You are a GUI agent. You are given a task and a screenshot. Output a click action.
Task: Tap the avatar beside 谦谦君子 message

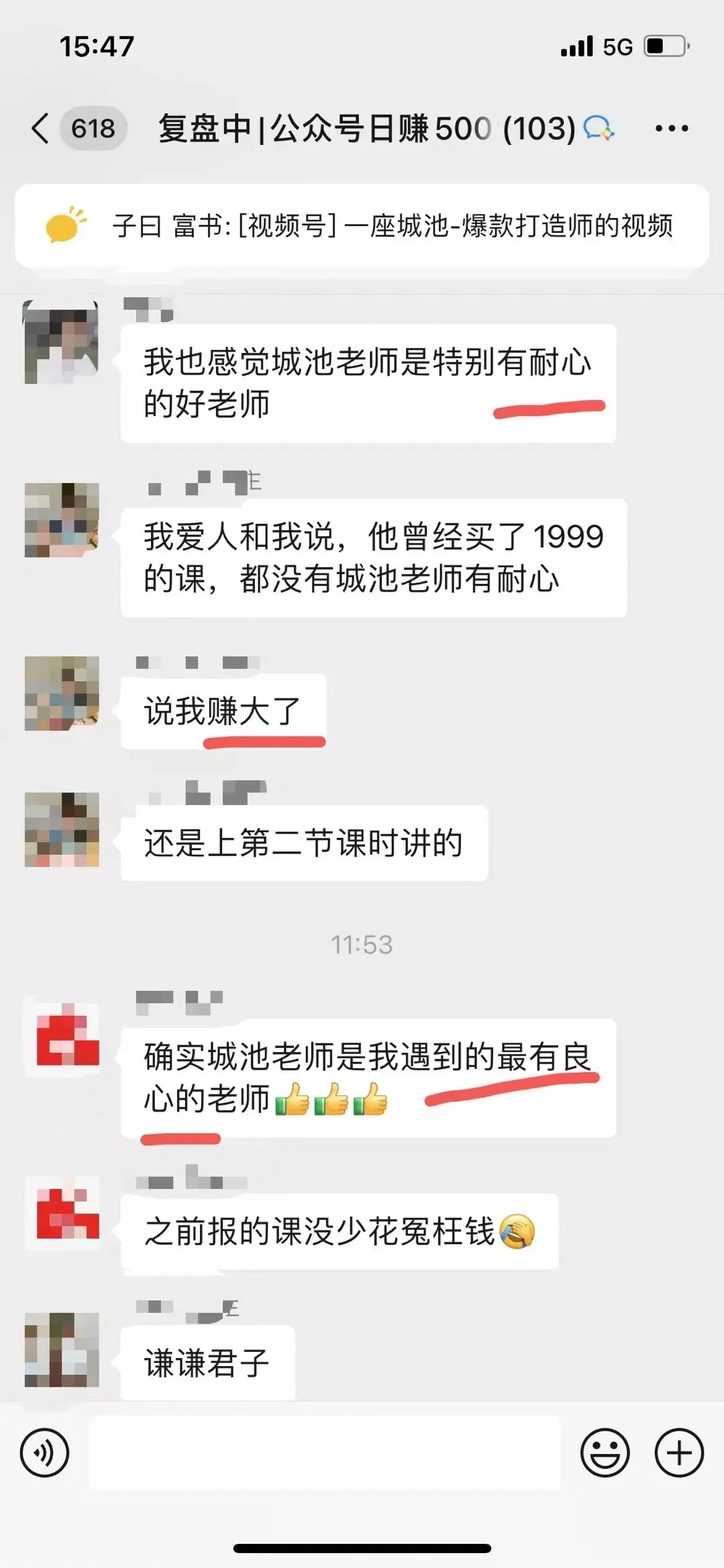62,1349
